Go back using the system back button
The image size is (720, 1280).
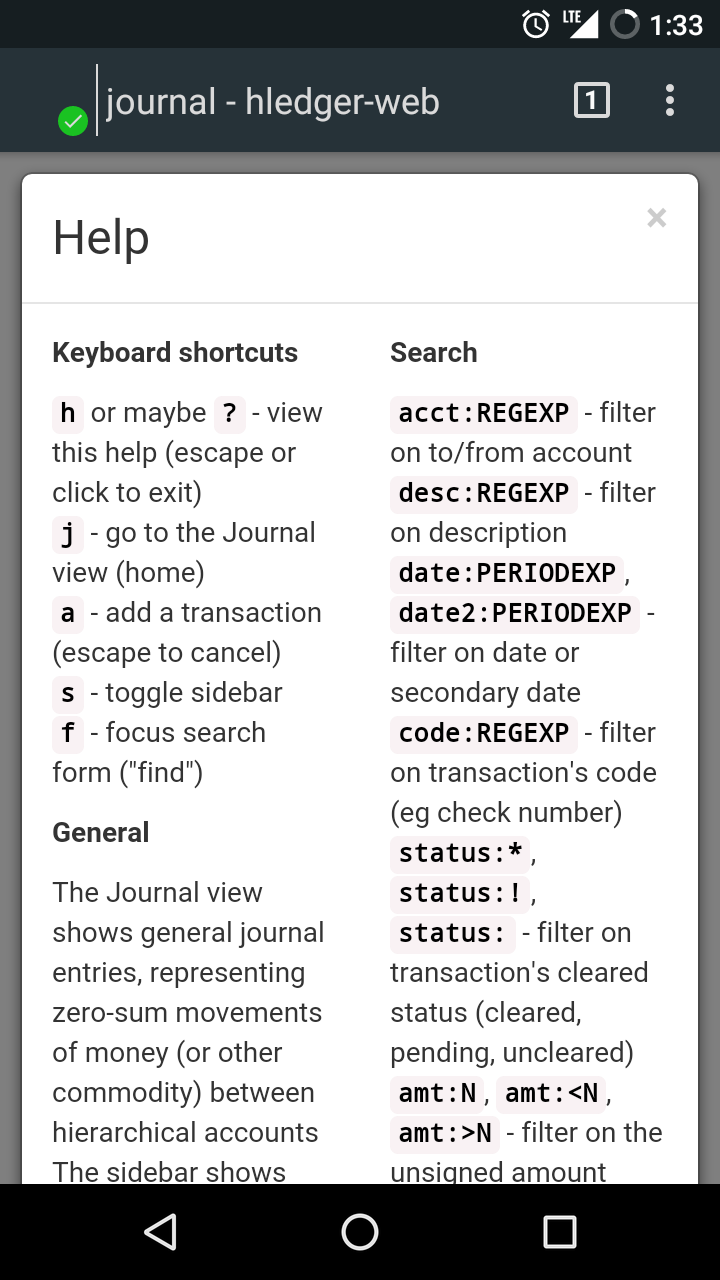pos(160,1232)
